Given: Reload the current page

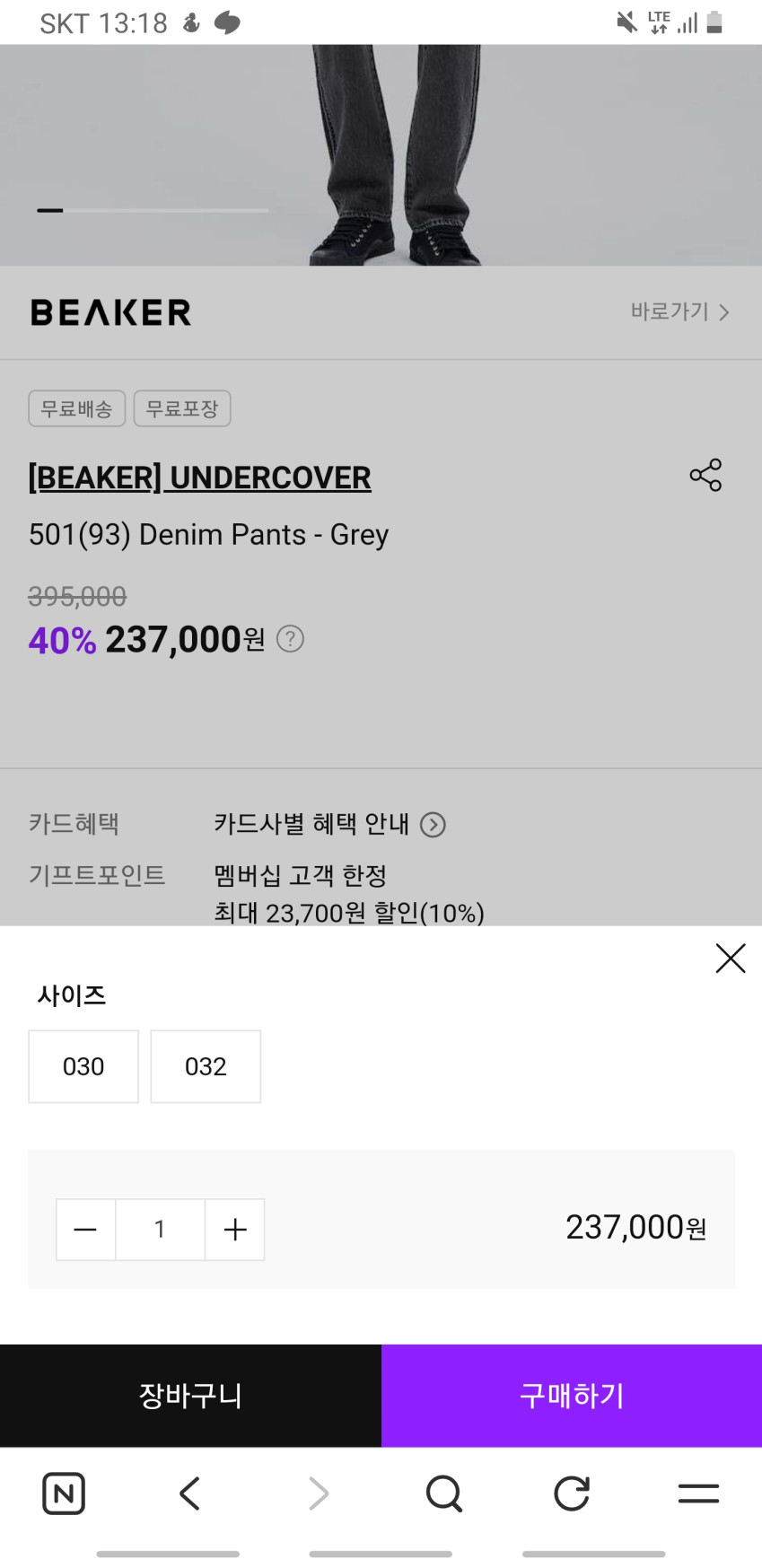Looking at the screenshot, I should (571, 1494).
